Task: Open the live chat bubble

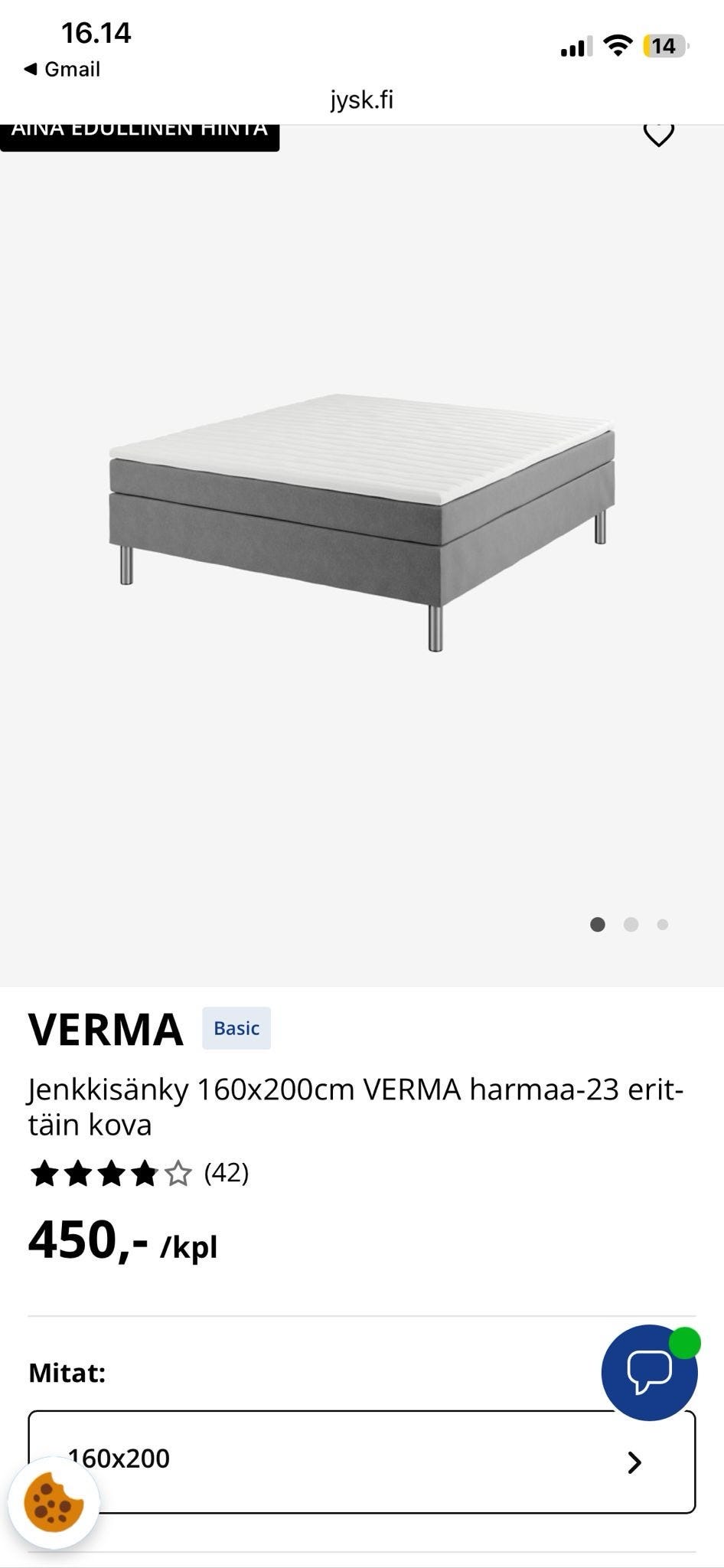Action: (649, 1372)
